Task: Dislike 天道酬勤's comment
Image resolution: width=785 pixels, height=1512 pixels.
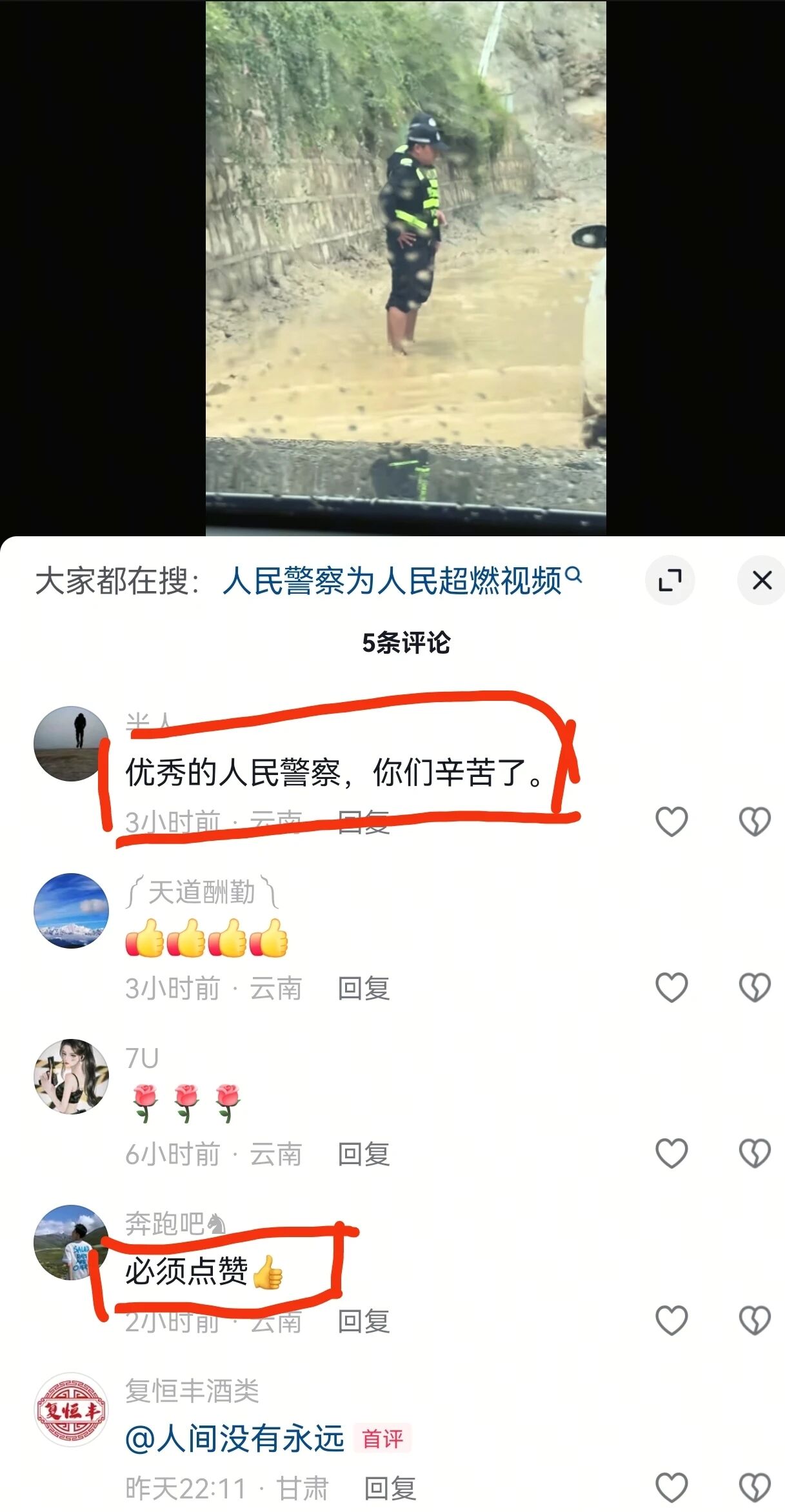Action: [754, 987]
